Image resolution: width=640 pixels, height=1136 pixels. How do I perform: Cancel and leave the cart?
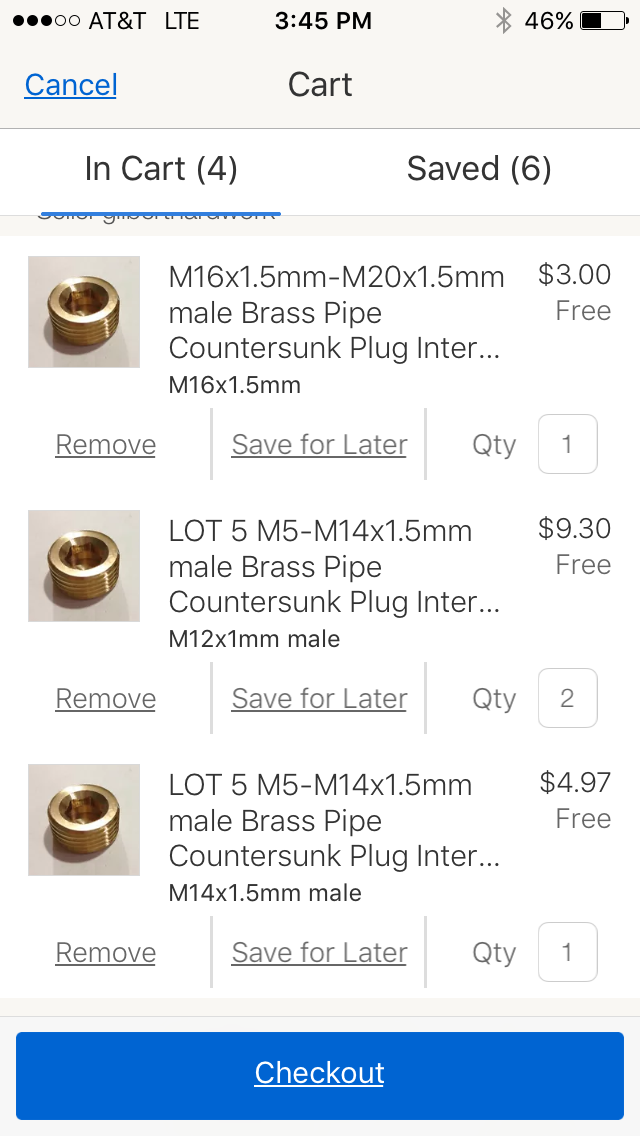point(71,85)
